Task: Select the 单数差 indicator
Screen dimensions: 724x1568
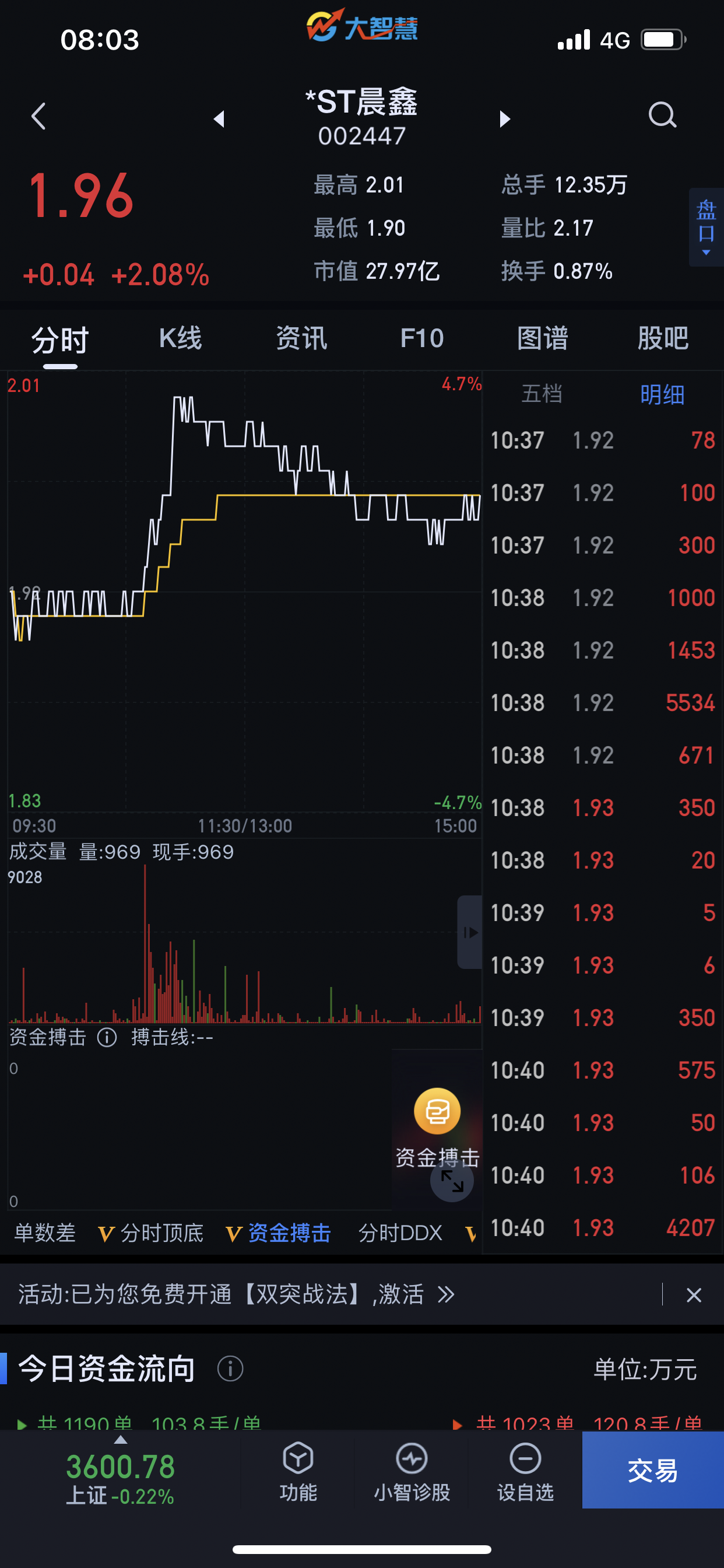Action: (44, 1233)
